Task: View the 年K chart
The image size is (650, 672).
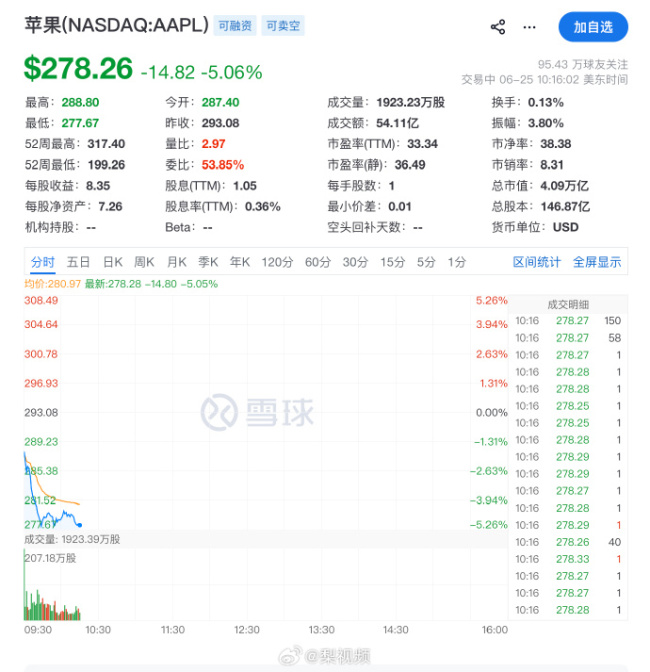Action: (x=240, y=262)
